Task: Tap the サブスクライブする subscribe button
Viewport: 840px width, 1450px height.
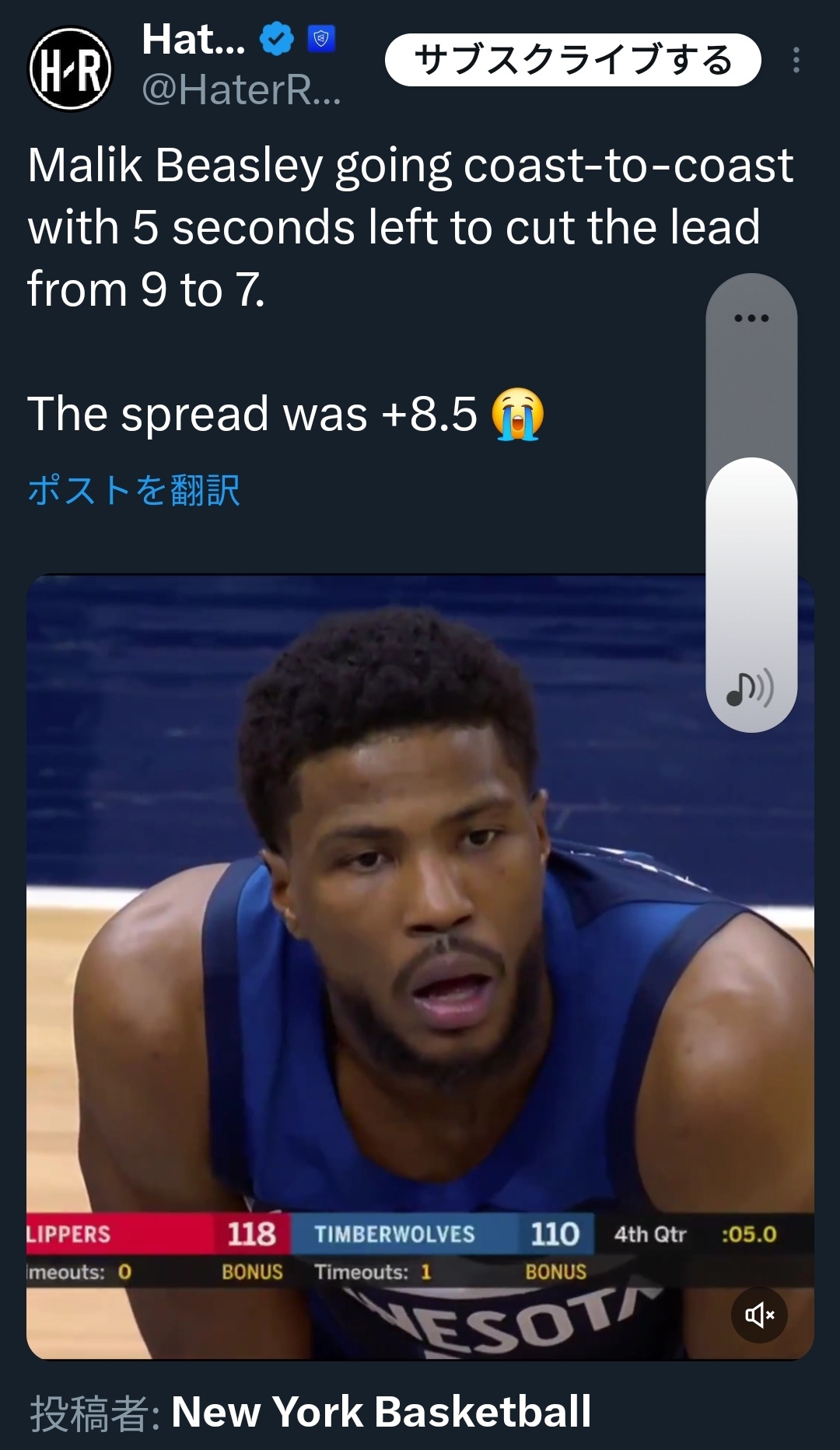Action: [x=572, y=60]
